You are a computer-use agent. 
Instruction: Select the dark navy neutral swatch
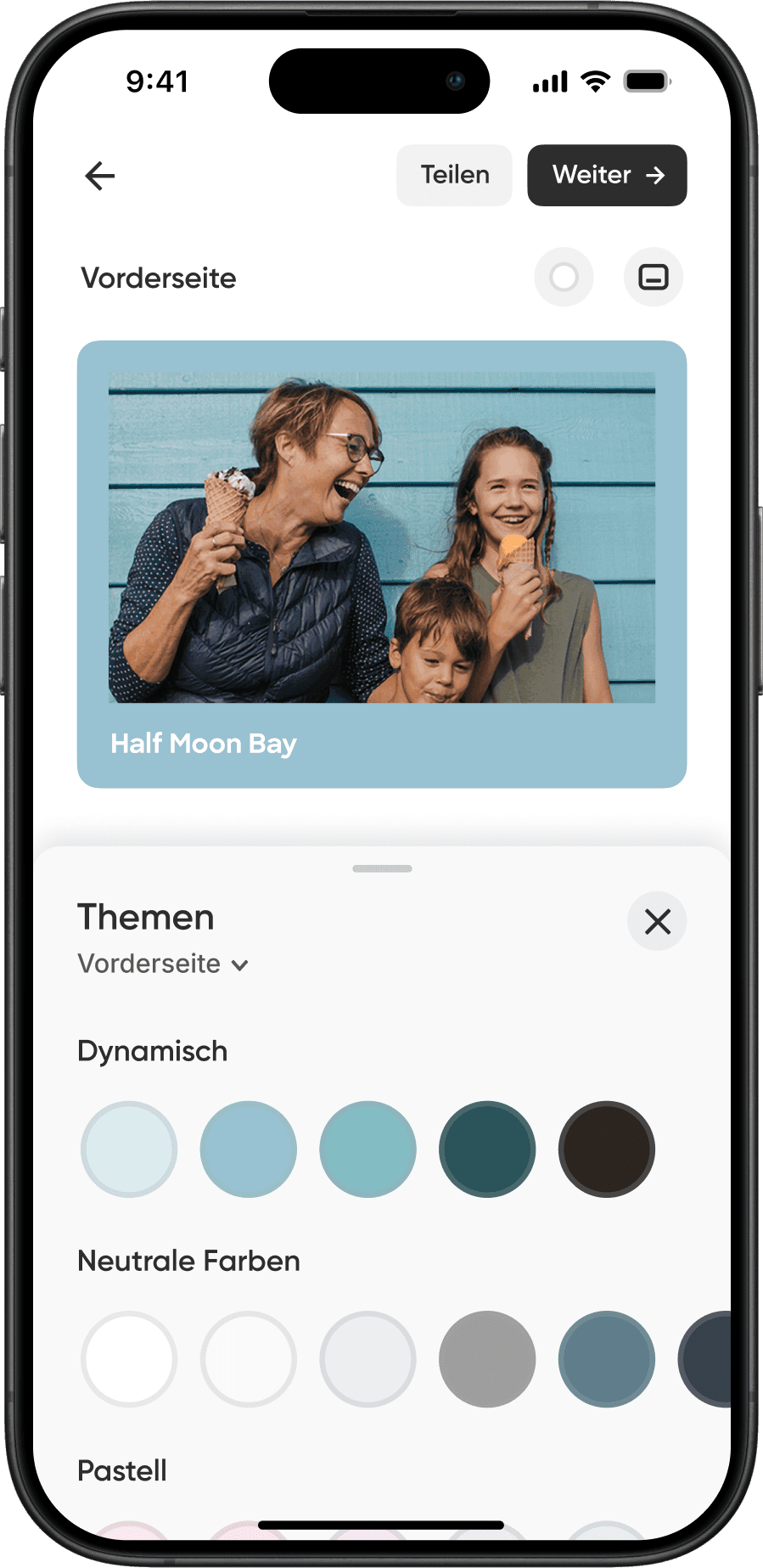pyautogui.click(x=709, y=1359)
